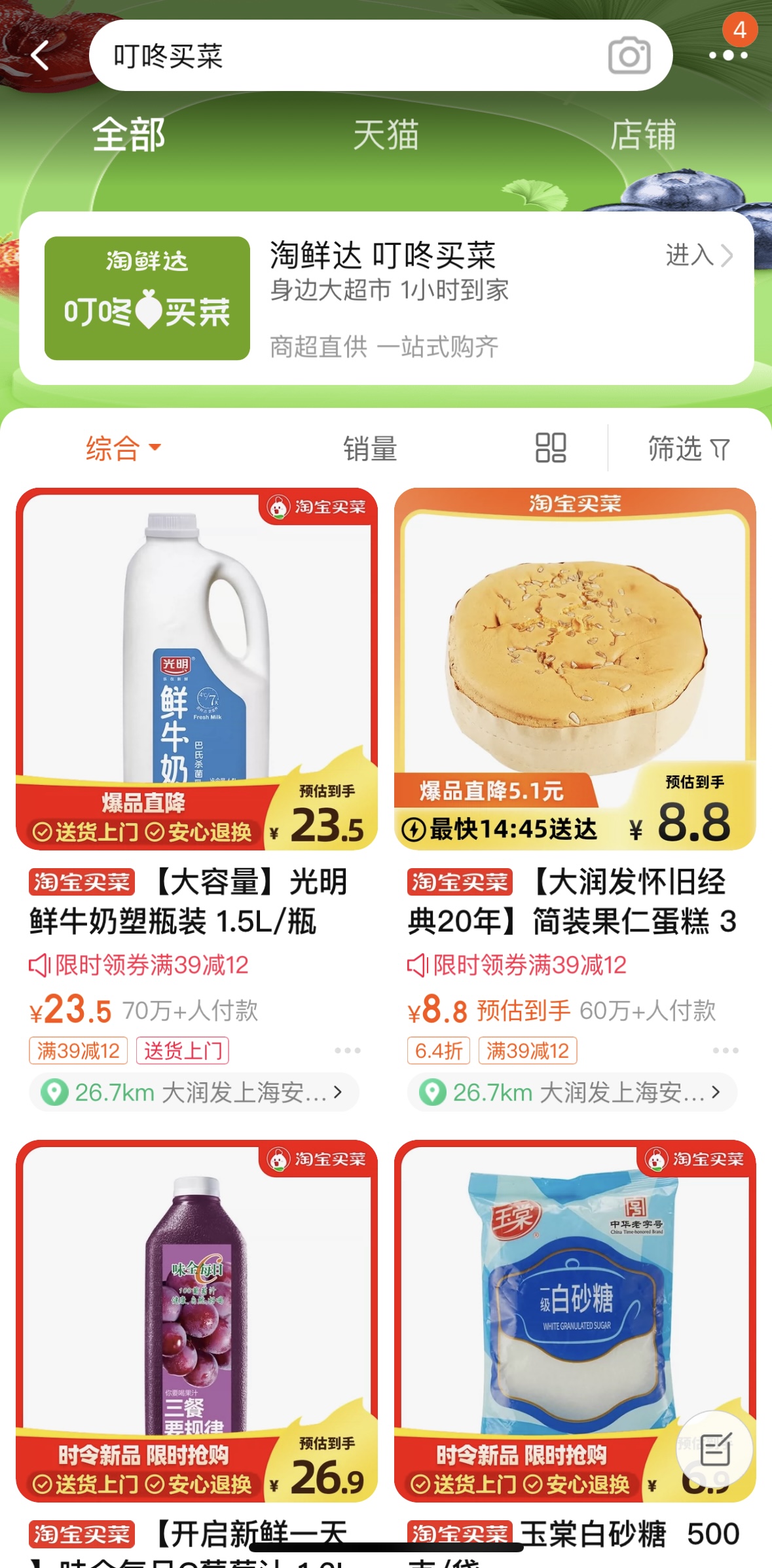The height and width of the screenshot is (1568, 772).
Task: Enter the 淘鲜达 叮咚买菜 store
Action: coord(698,255)
